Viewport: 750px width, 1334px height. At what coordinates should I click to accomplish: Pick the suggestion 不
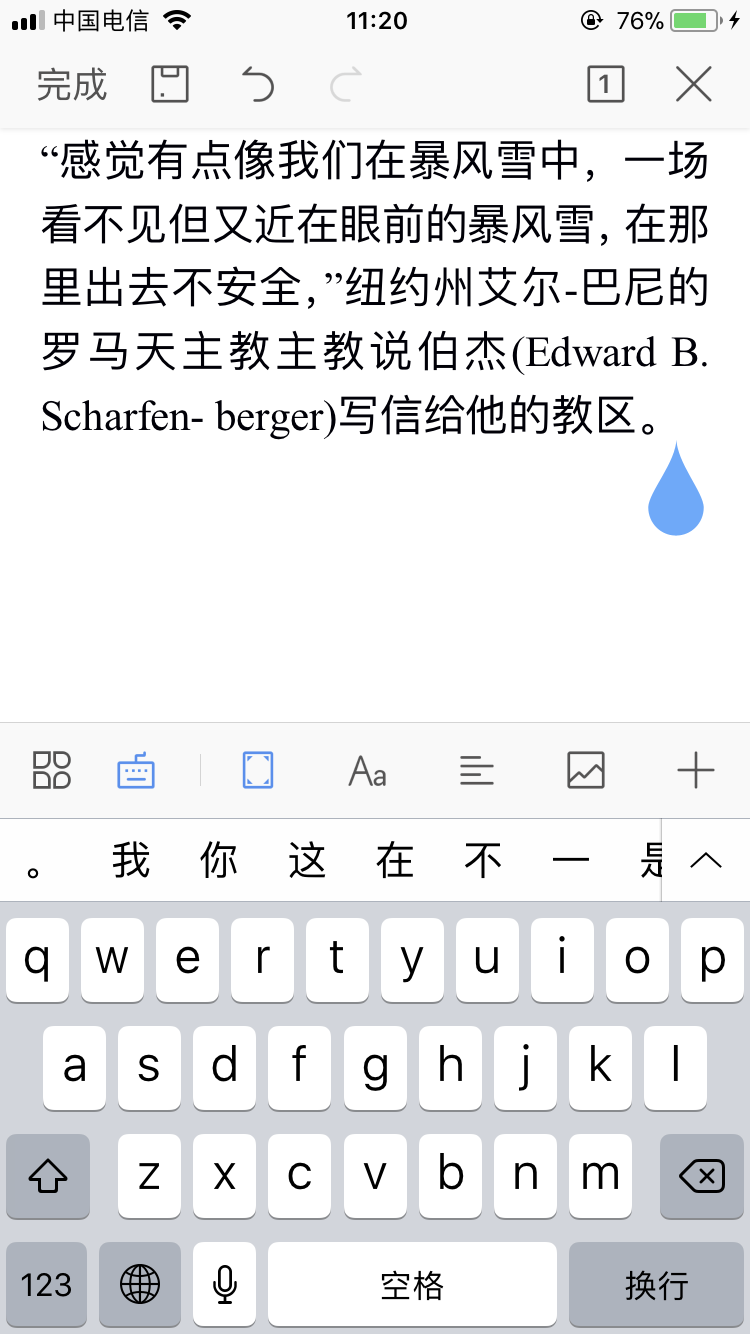(x=483, y=860)
